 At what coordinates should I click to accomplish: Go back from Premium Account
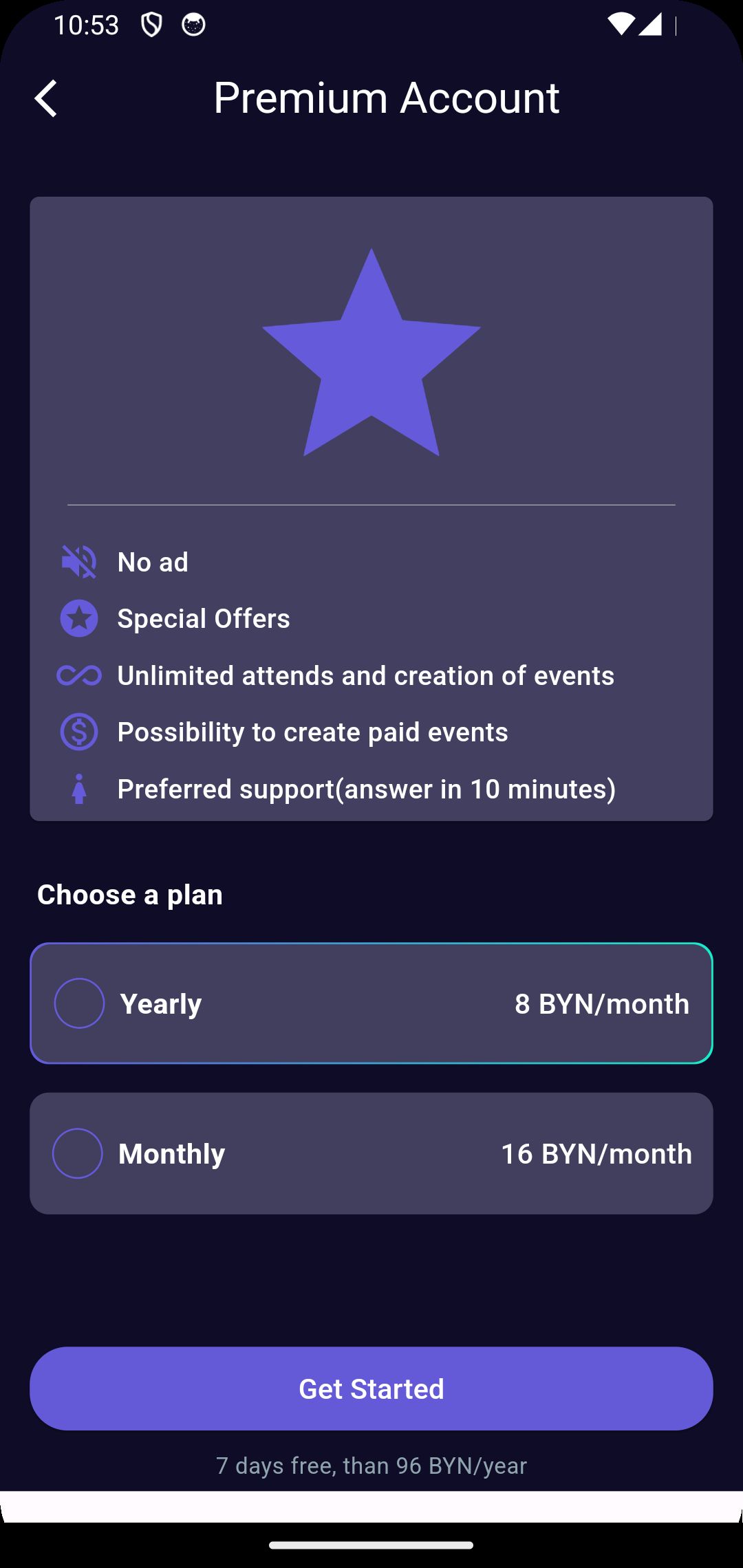pos(46,98)
